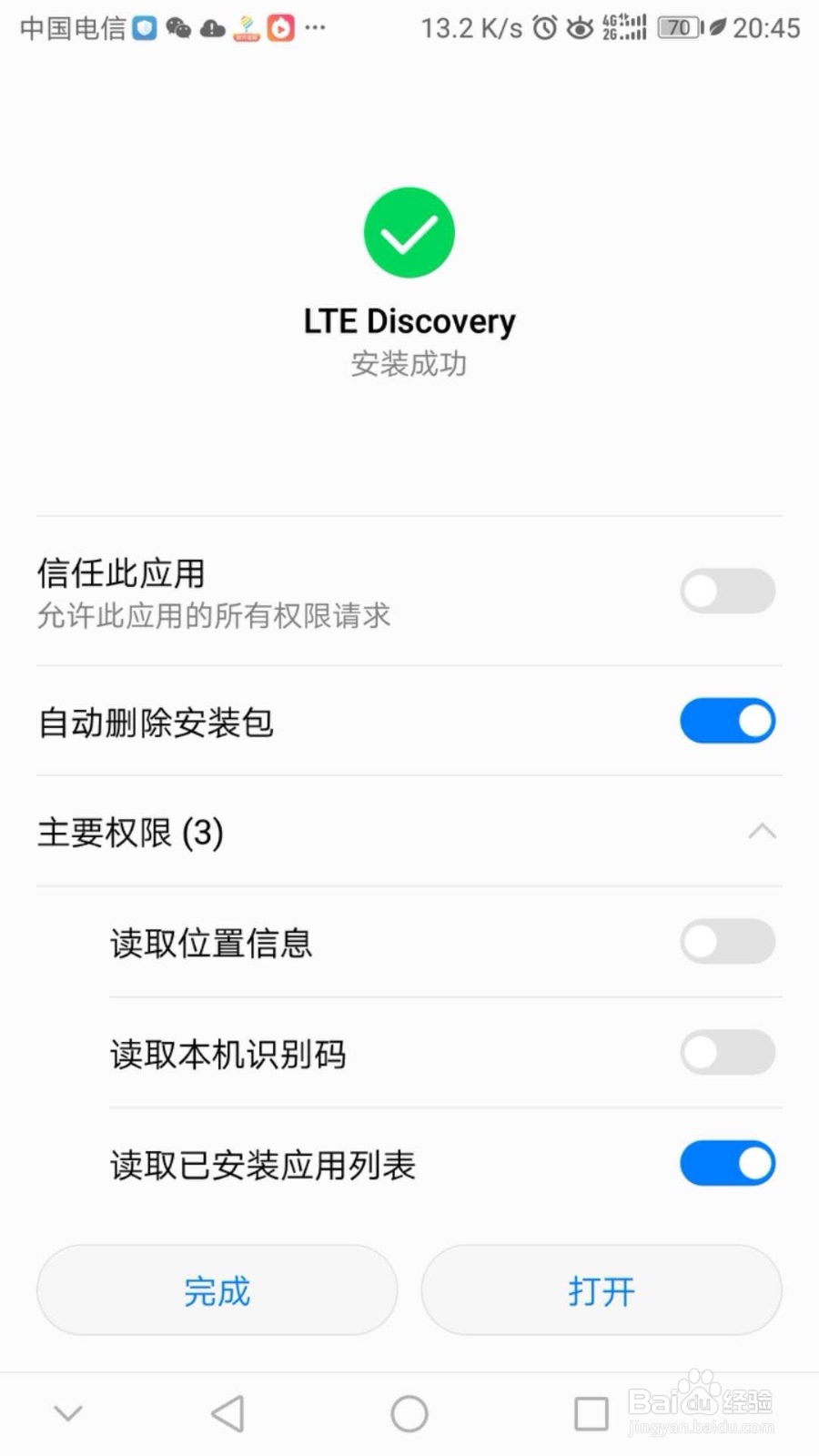Click the alarm clock status icon

(543, 28)
